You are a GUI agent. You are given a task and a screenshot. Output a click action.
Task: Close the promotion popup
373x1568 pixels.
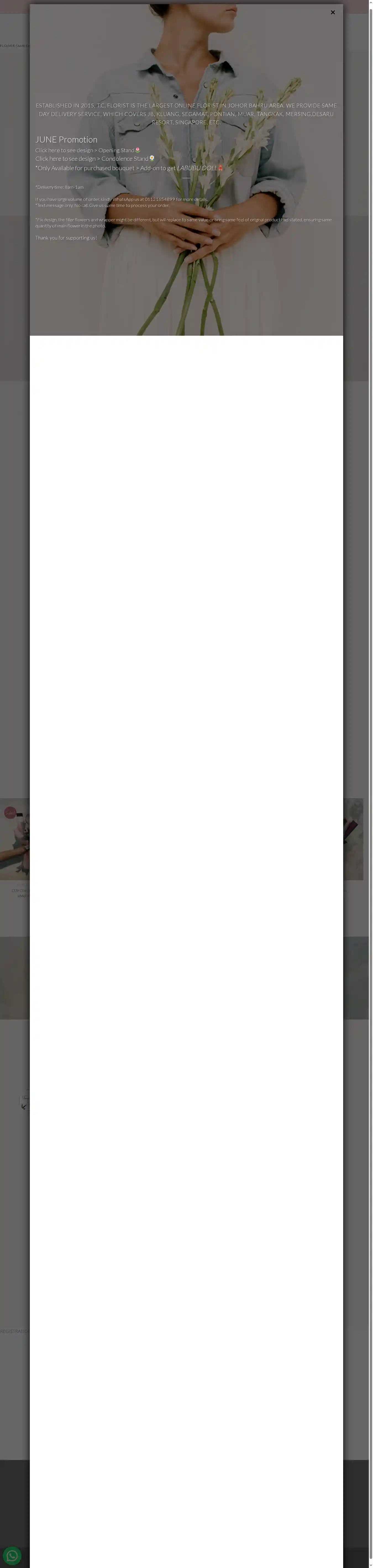pyautogui.click(x=332, y=12)
